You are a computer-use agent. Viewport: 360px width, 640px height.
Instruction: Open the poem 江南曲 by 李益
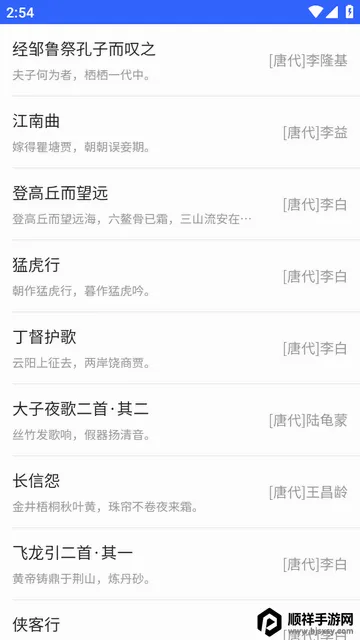180,132
